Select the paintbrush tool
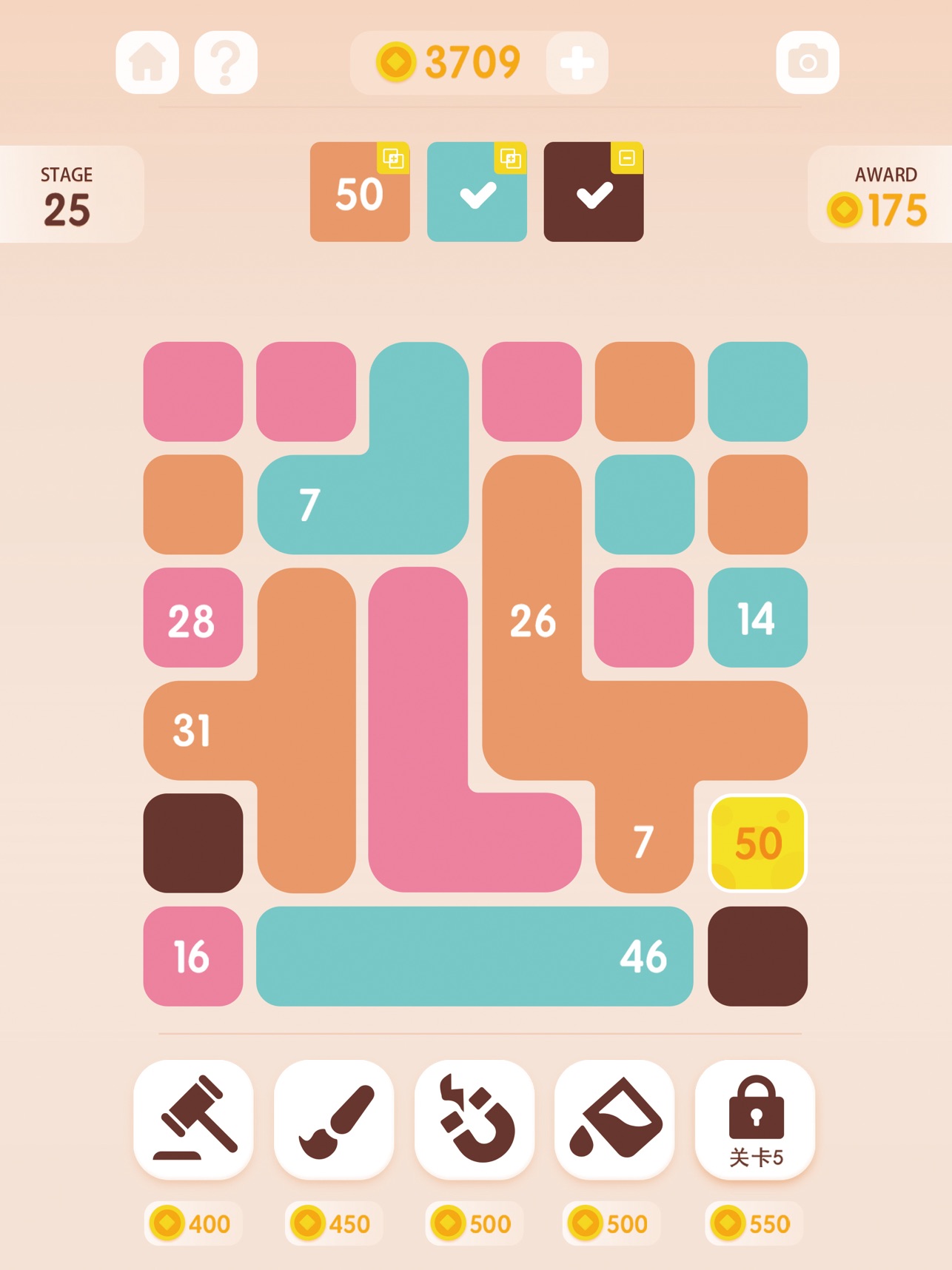952x1270 pixels. pos(334,1119)
